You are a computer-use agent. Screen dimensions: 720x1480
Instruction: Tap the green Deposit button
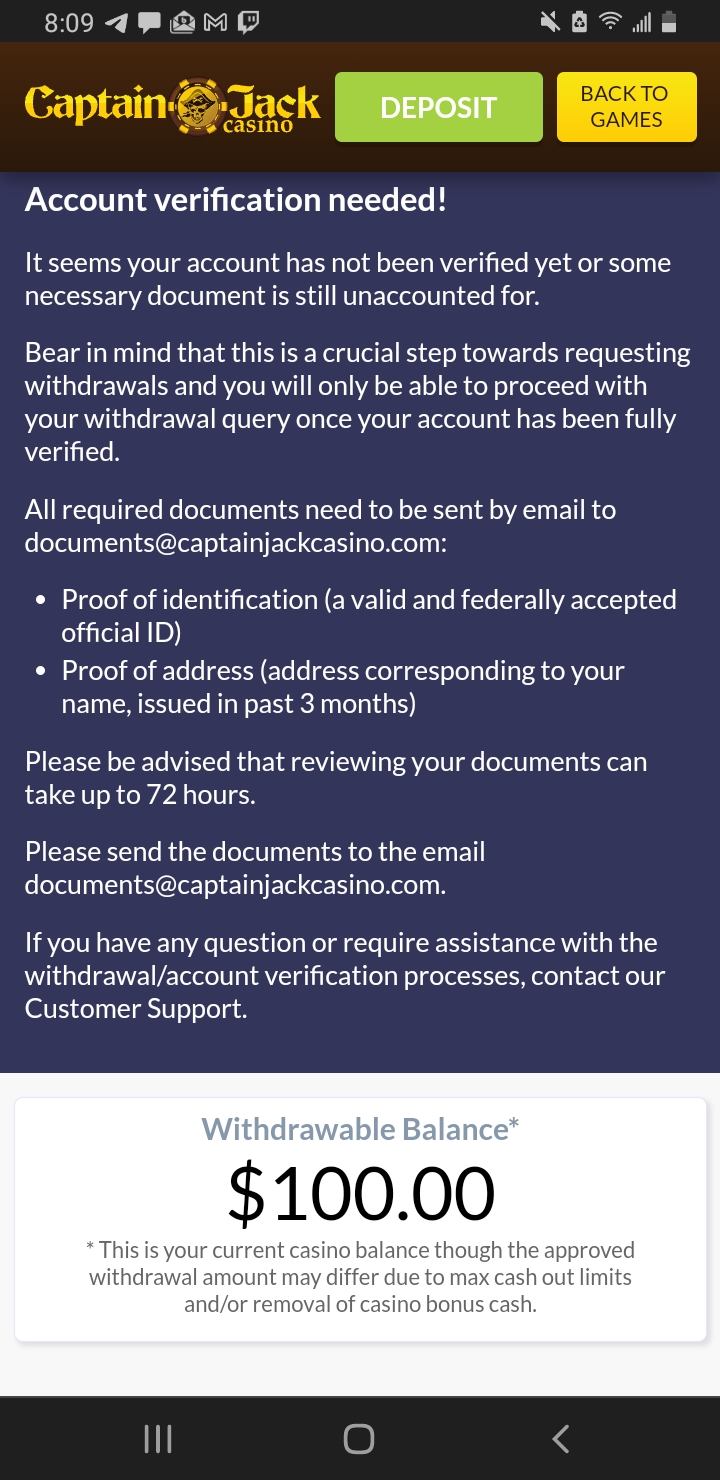point(438,107)
